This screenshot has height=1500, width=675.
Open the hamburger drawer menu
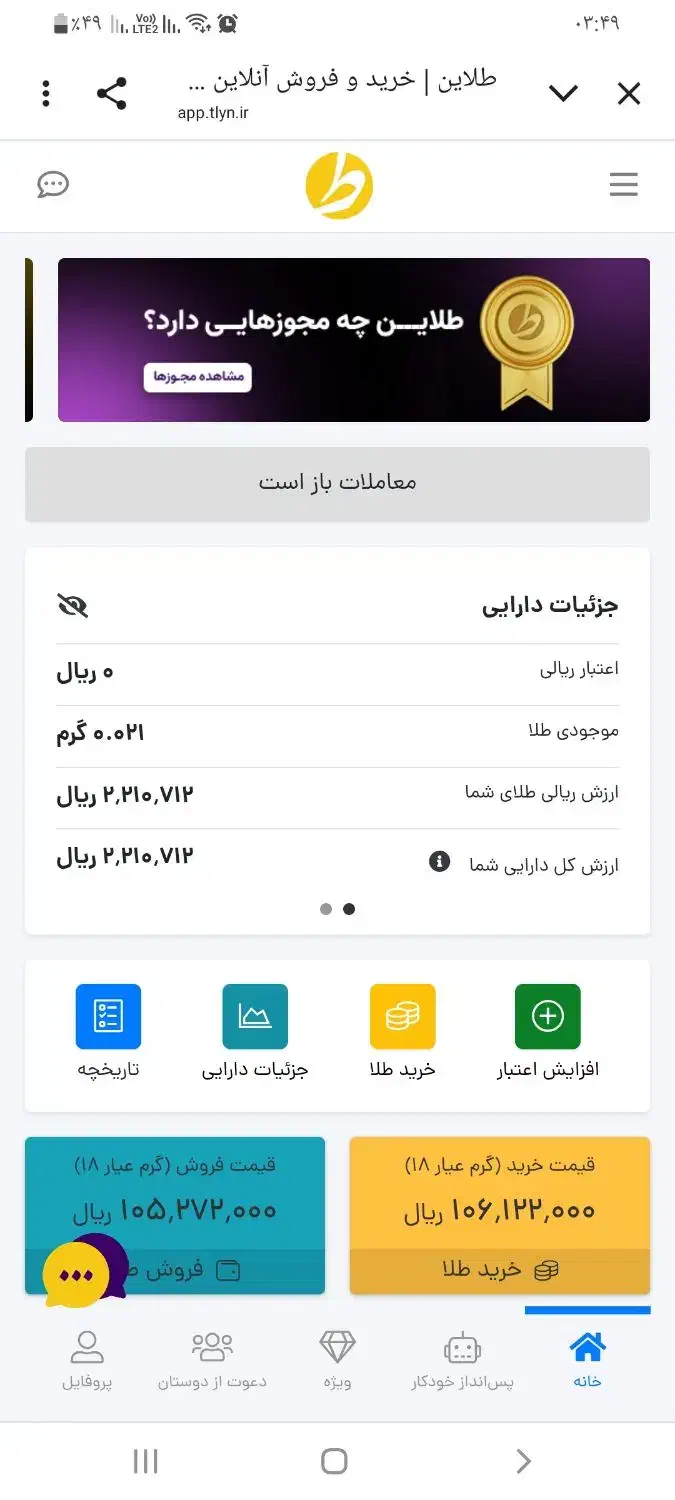[623, 185]
